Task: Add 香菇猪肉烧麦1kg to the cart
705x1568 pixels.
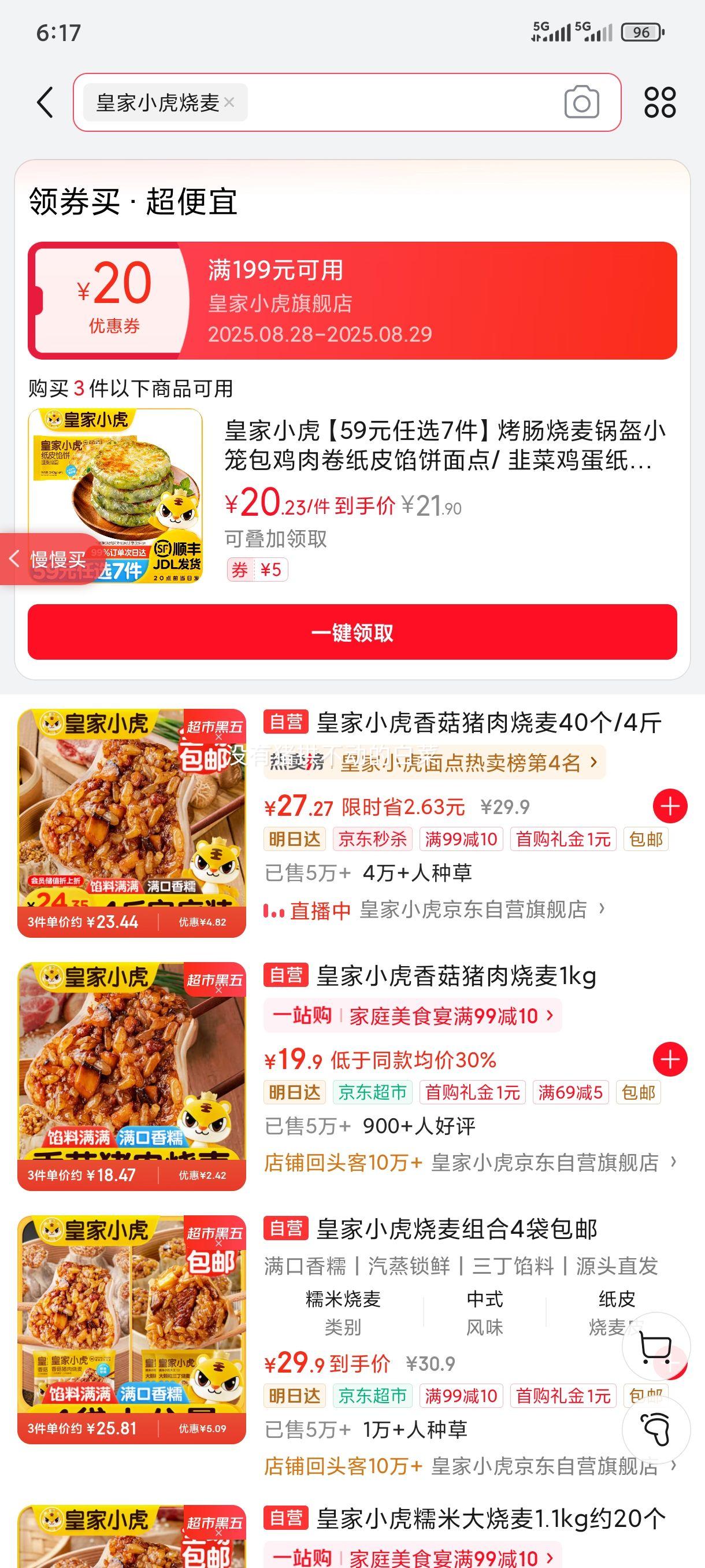Action: (670, 1060)
